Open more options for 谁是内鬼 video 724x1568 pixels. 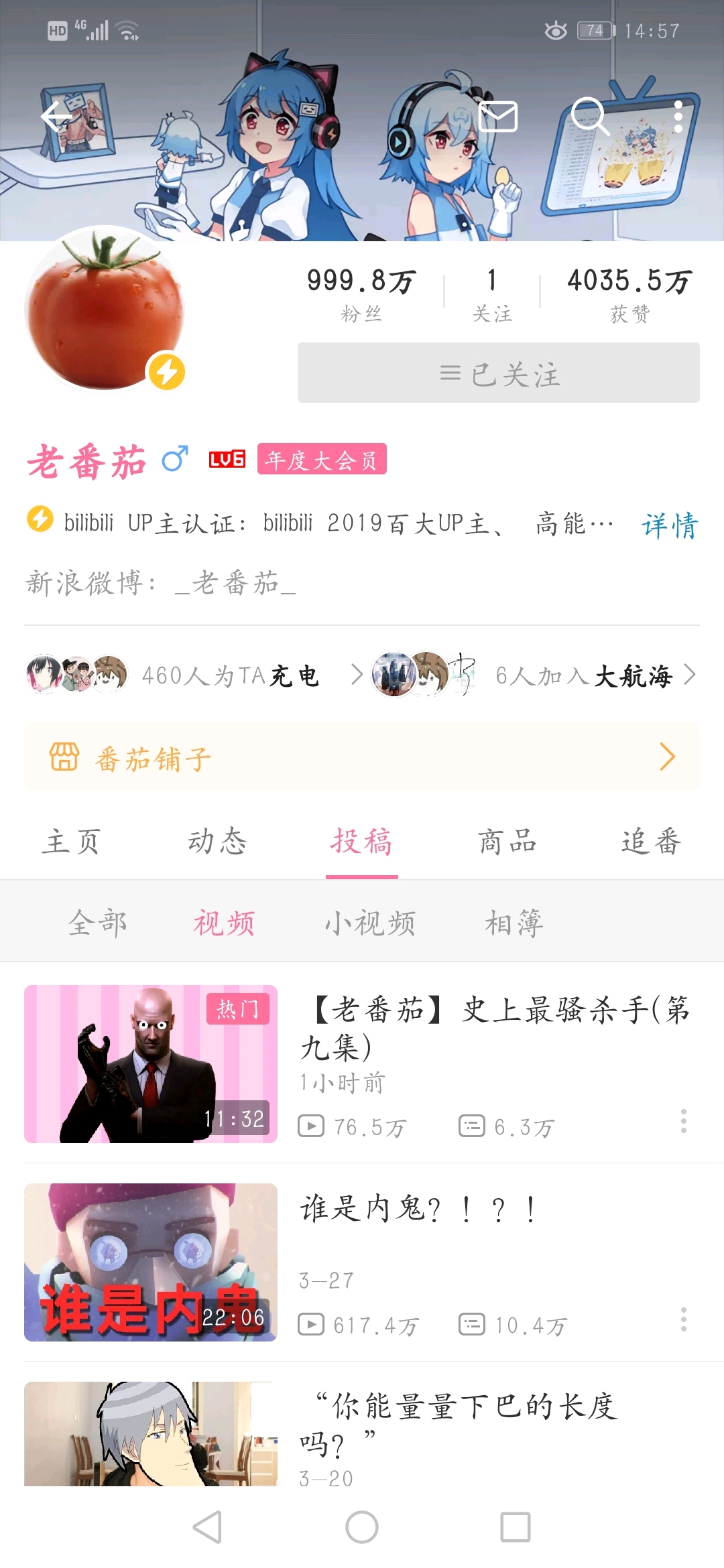(x=683, y=1319)
